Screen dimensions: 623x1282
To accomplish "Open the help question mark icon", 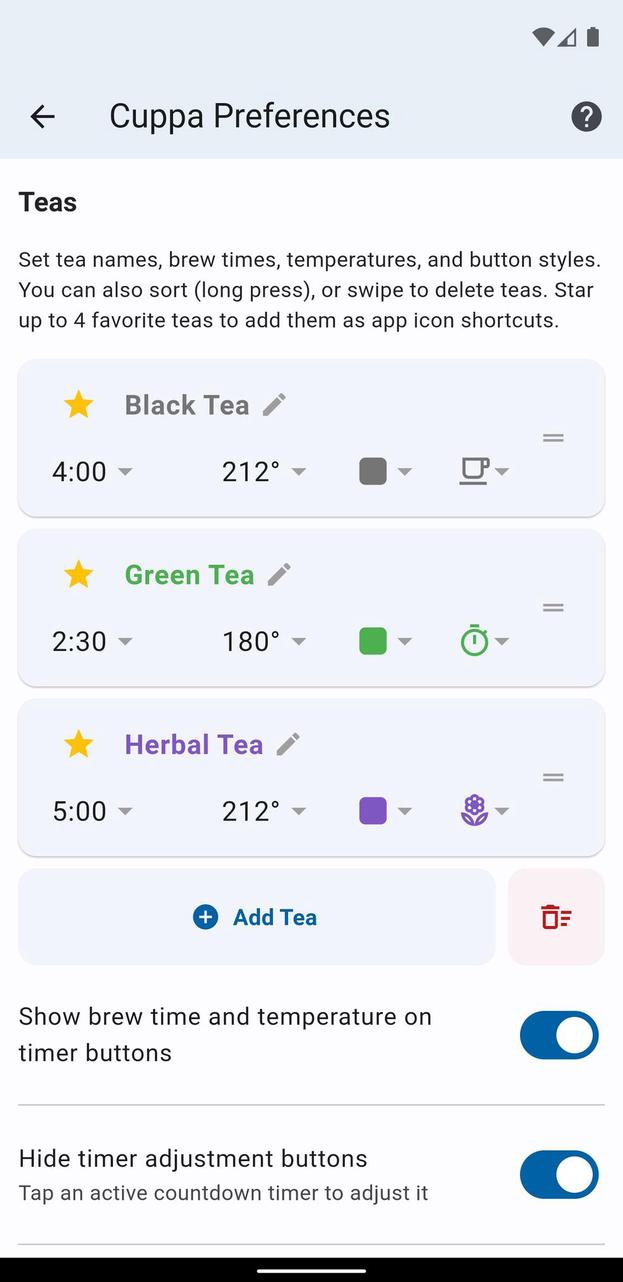I will pos(586,116).
